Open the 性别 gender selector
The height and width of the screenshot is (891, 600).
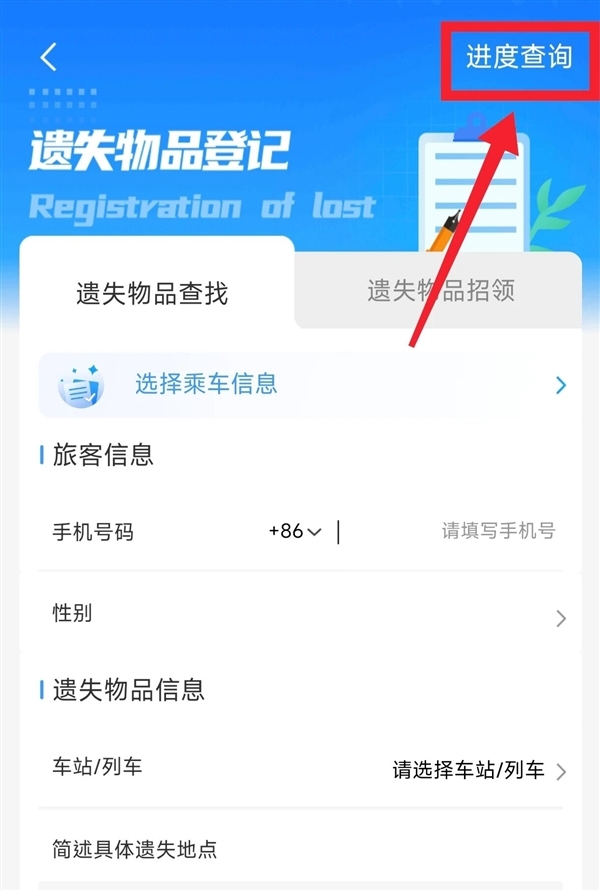(300, 615)
